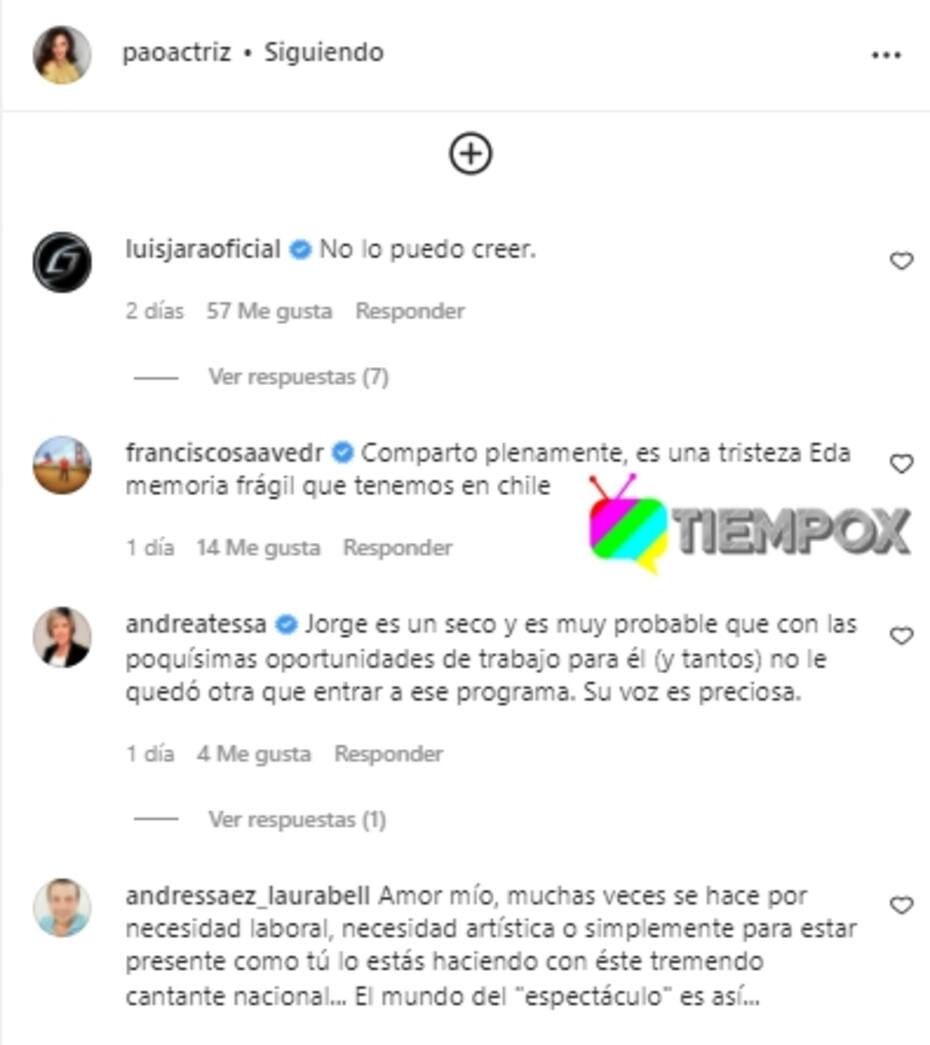Viewport: 930px width, 1045px height.
Task: Reply to franciscosaavedr's comment
Action: tap(397, 547)
